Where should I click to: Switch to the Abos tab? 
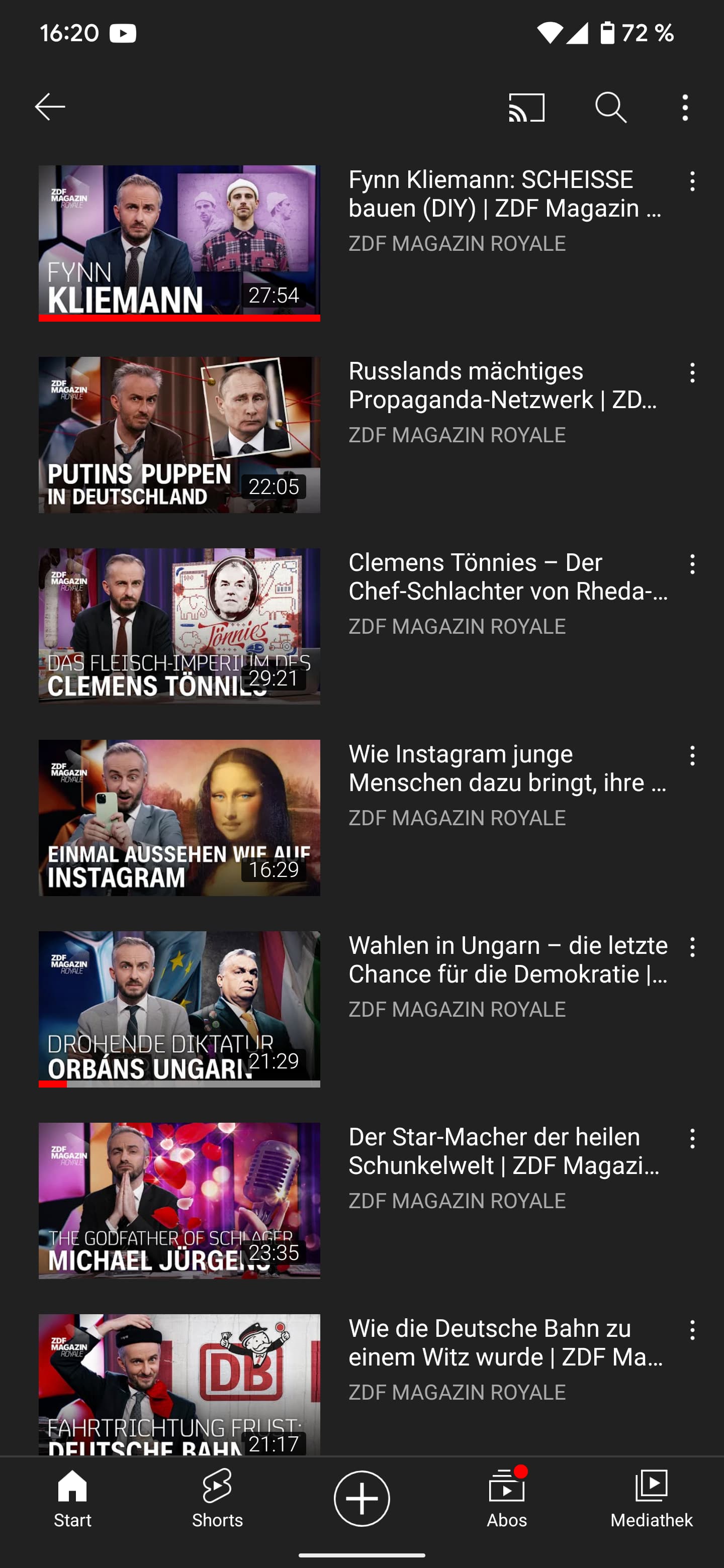(507, 1499)
